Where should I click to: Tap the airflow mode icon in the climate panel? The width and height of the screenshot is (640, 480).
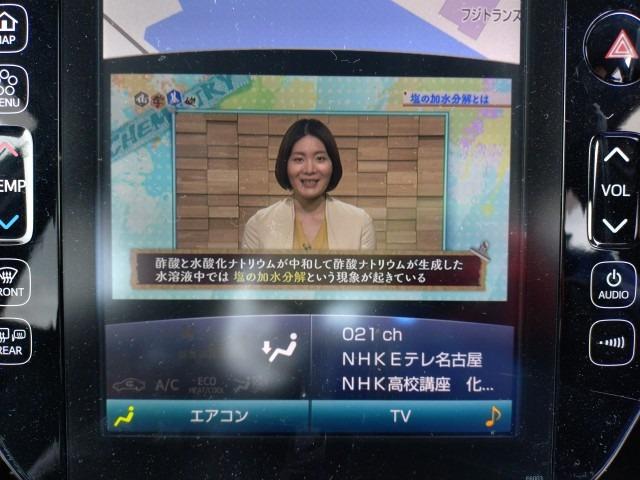(279, 347)
